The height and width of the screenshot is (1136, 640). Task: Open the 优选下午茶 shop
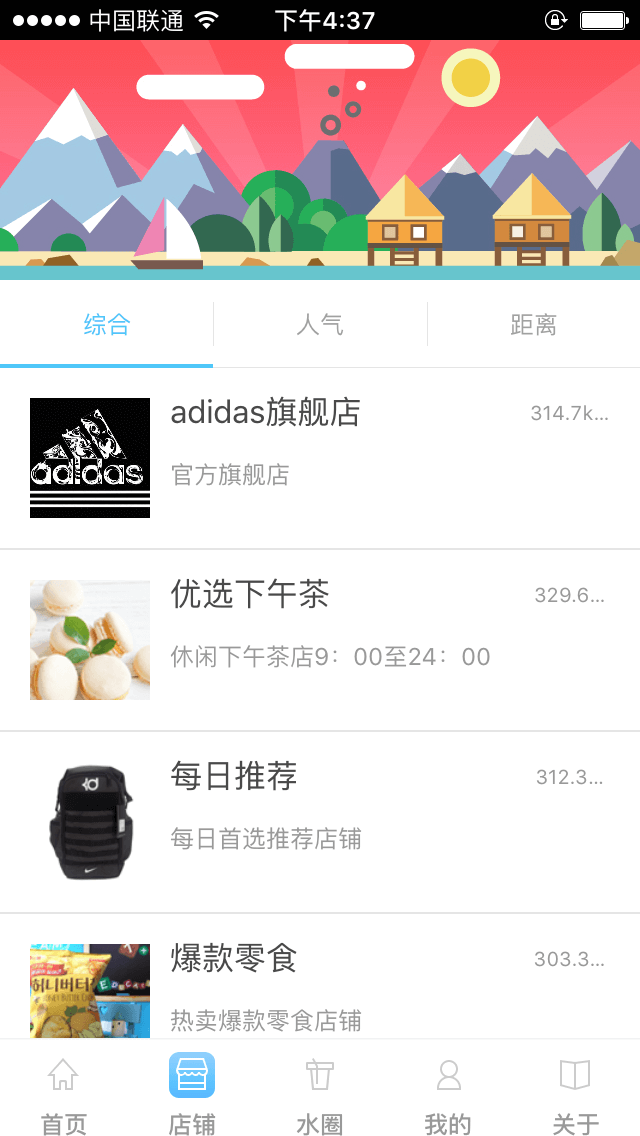(320, 640)
